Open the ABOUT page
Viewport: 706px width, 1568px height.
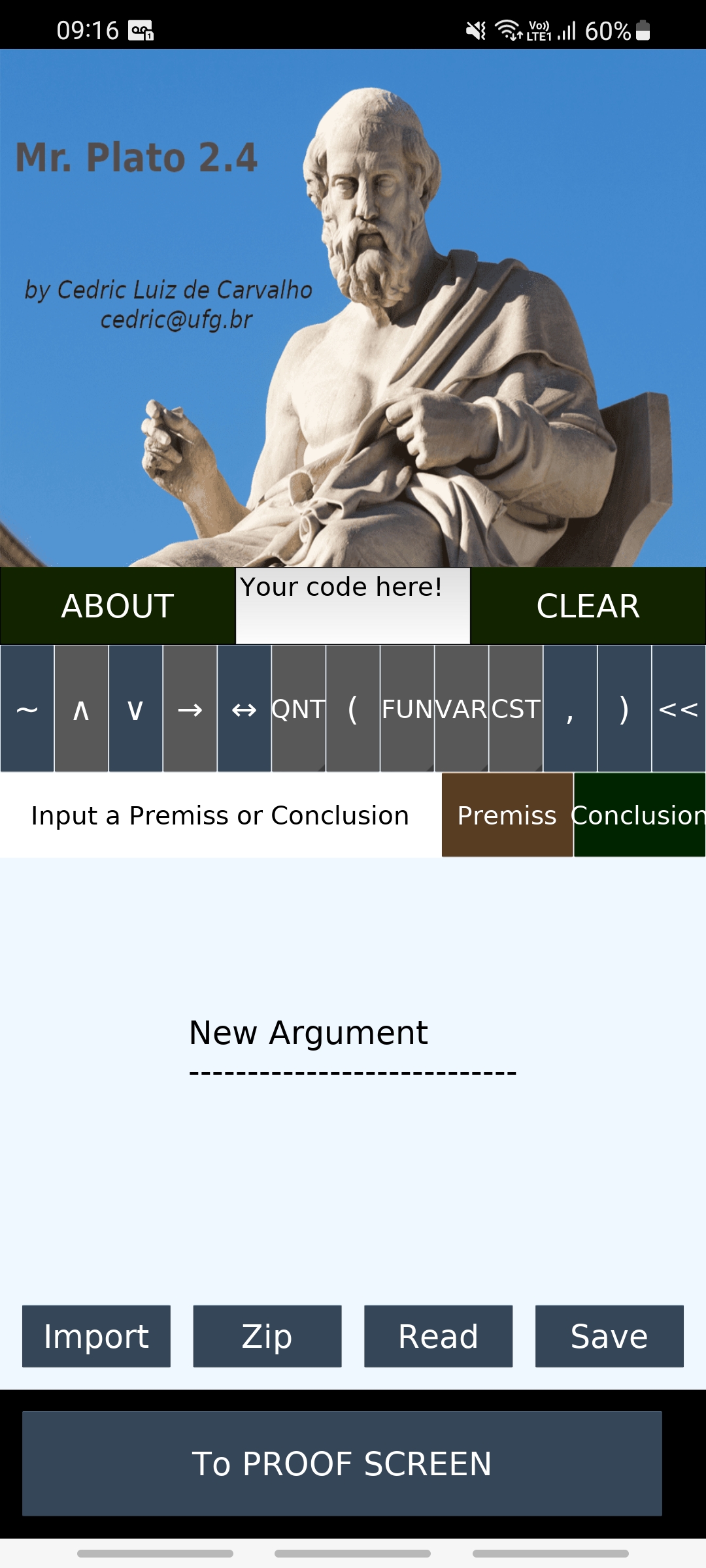(x=118, y=606)
